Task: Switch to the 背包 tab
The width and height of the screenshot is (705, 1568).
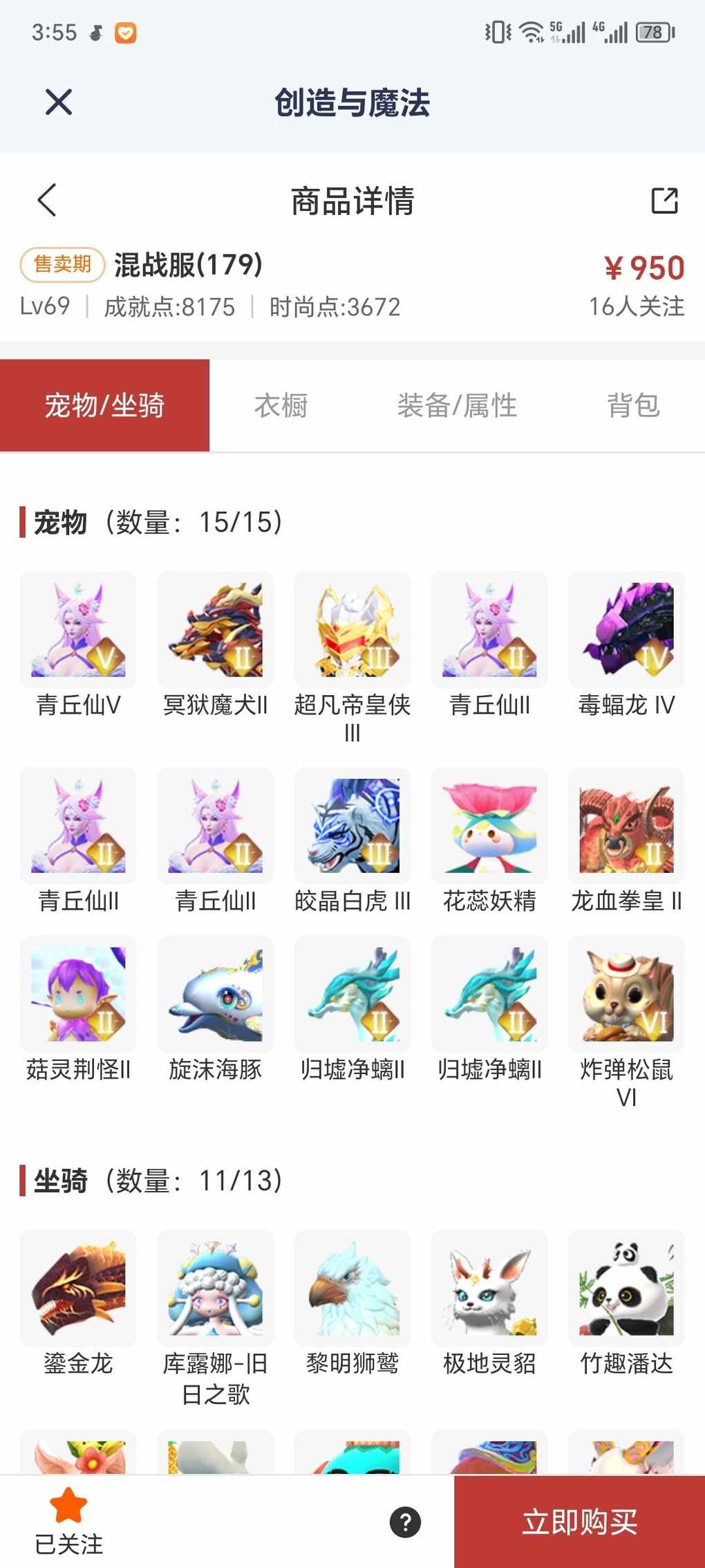Action: click(x=633, y=405)
